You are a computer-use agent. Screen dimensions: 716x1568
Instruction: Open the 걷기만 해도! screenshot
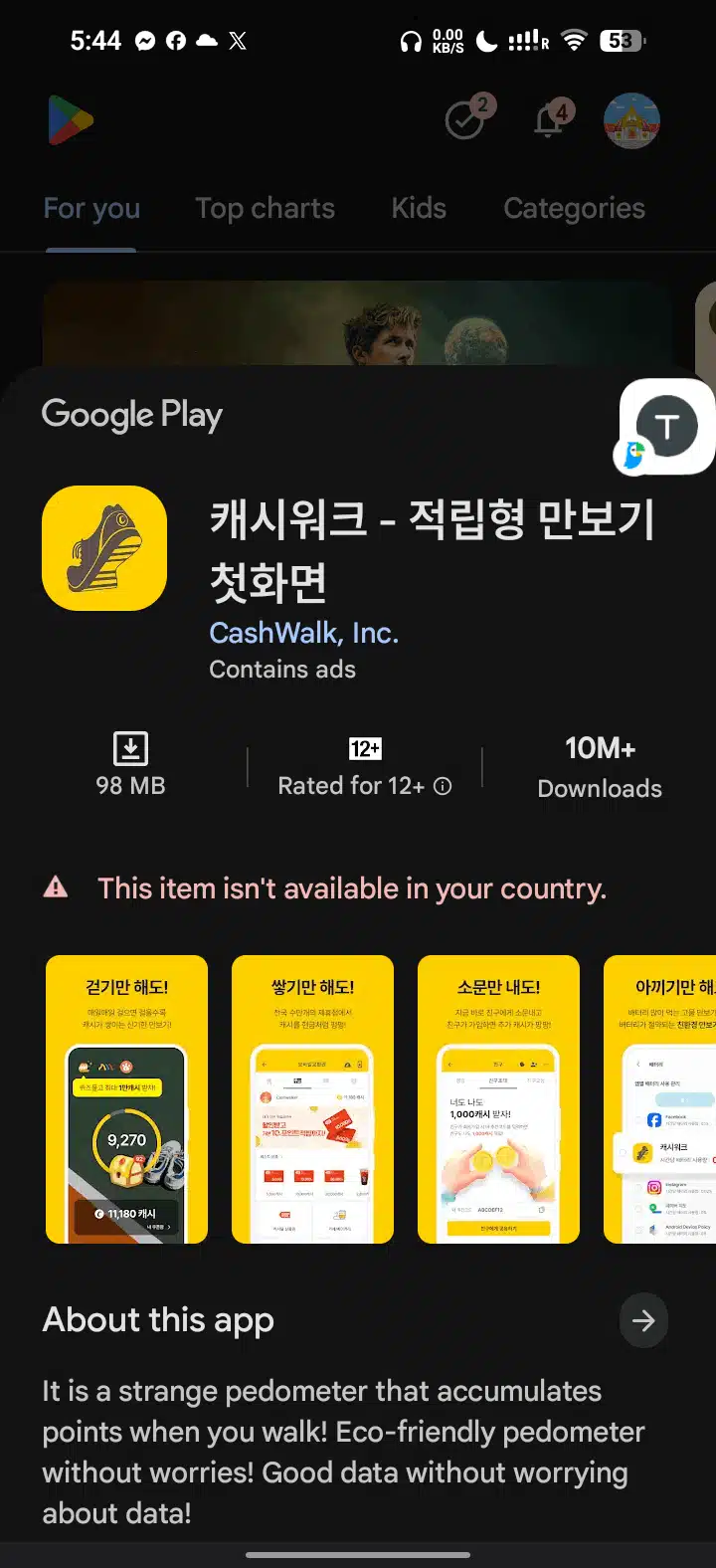[x=126, y=1099]
